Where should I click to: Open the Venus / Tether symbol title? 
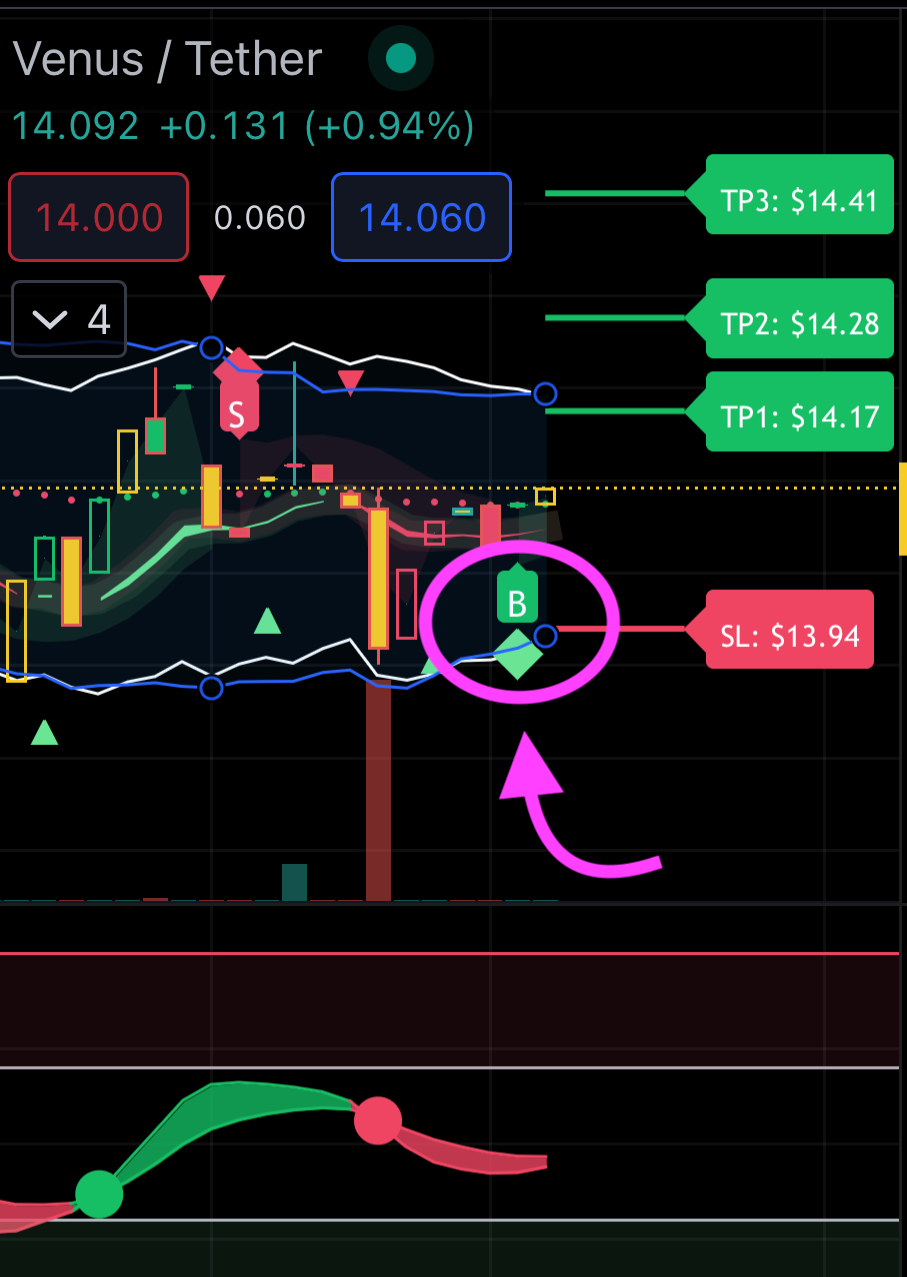point(167,60)
